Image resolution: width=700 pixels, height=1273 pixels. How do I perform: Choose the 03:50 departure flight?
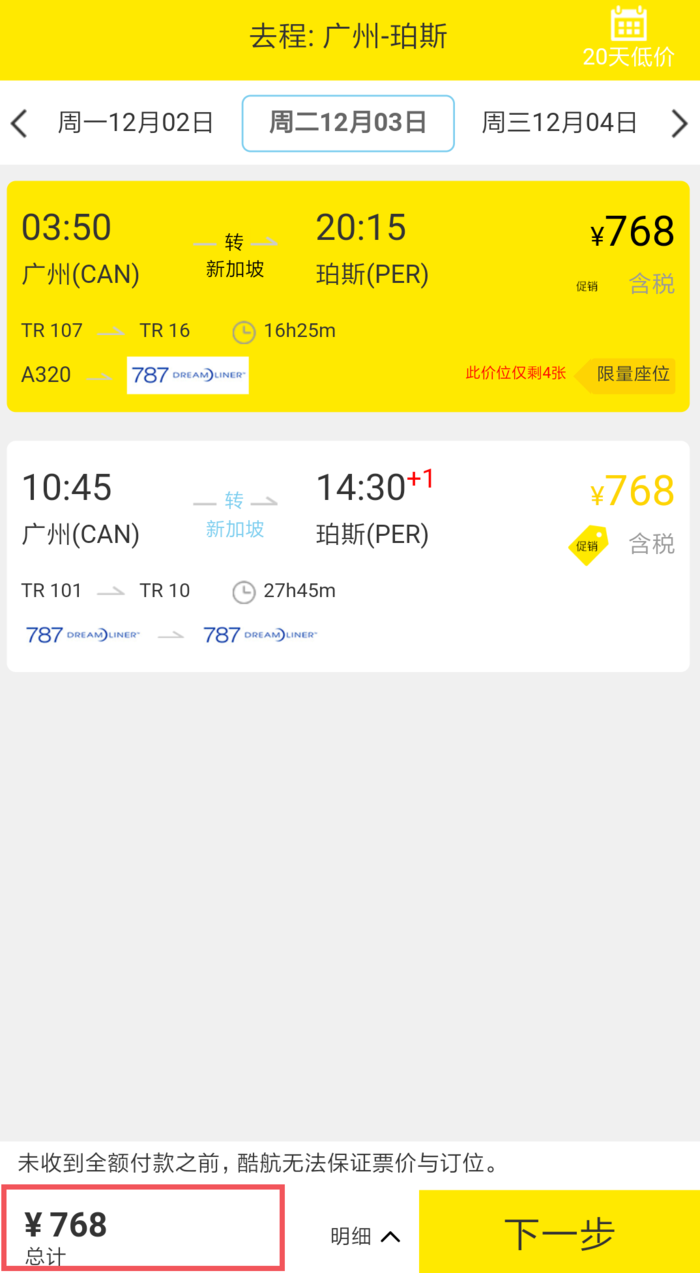pyautogui.click(x=348, y=296)
